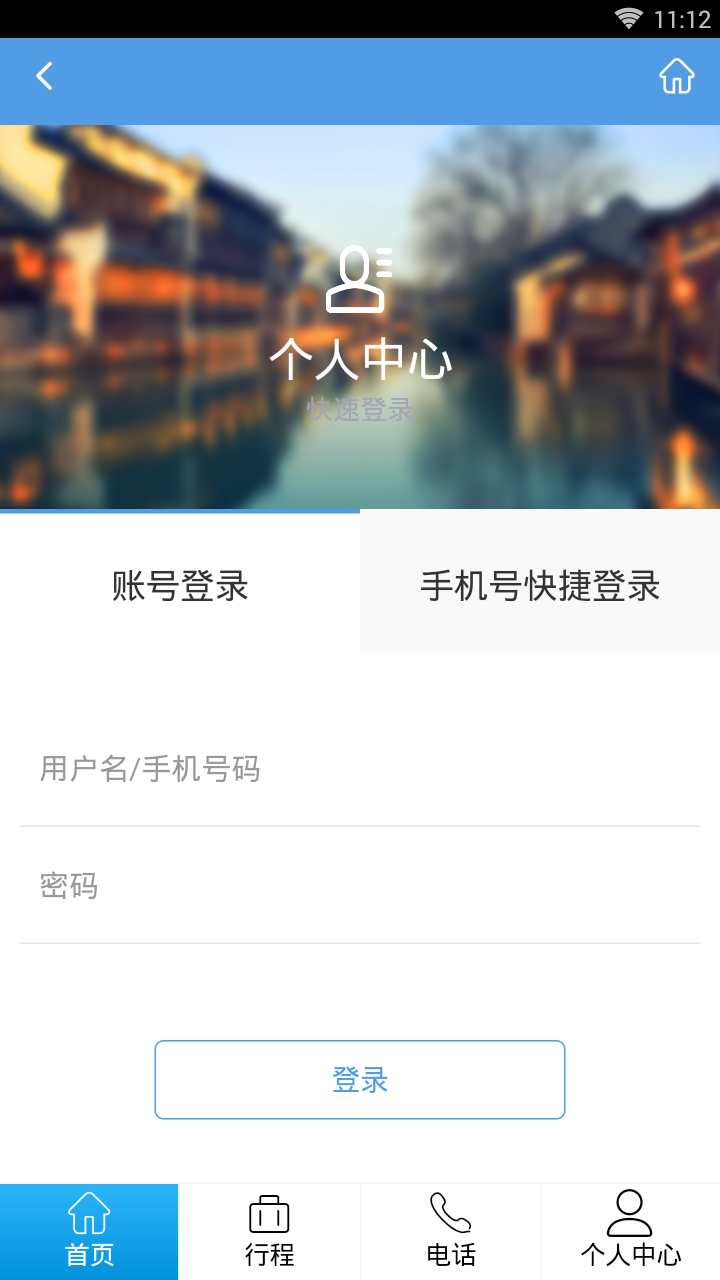Focus the 用户名/手机号码 field
Screen dimensions: 720x1280
tap(360, 769)
